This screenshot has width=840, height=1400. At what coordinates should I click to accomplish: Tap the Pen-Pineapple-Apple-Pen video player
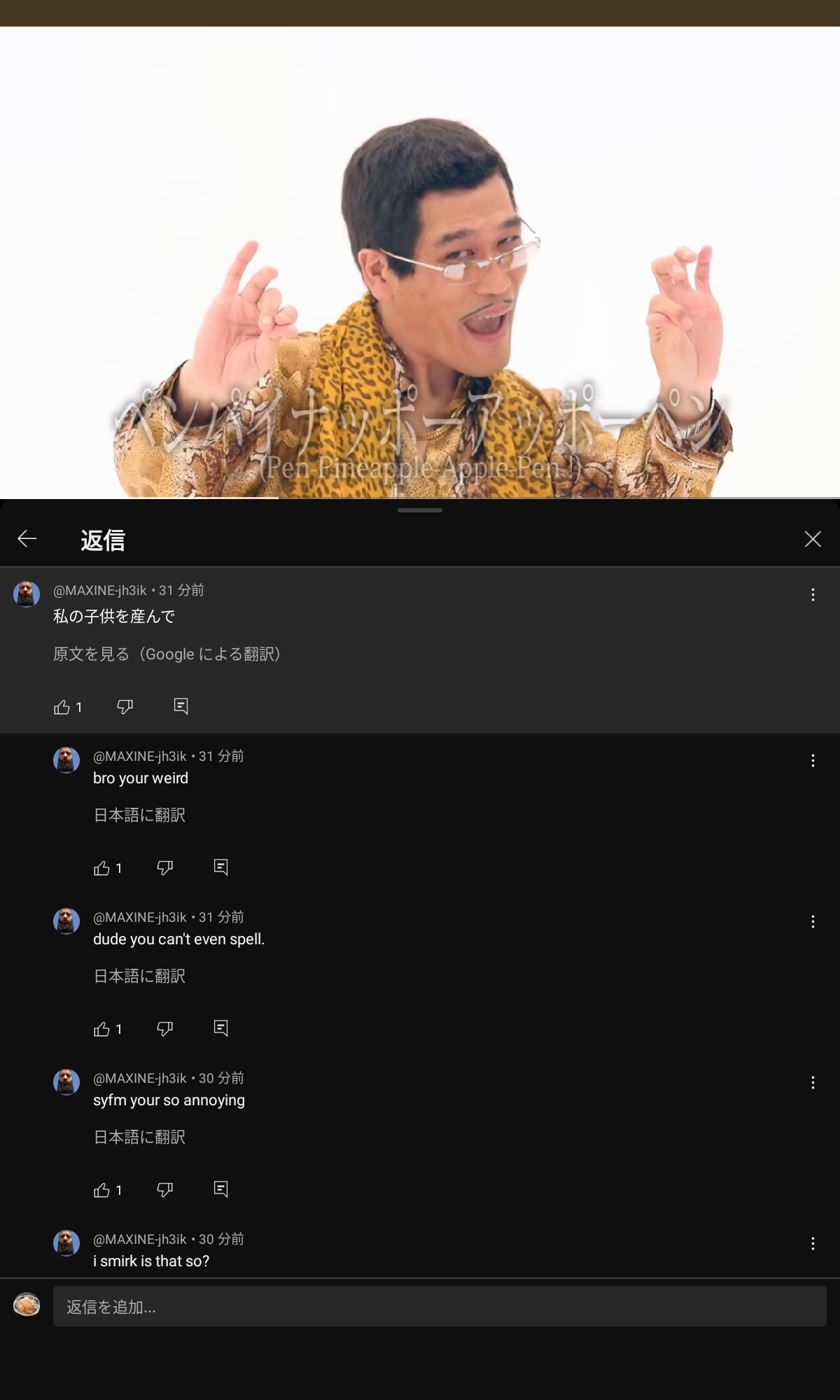click(x=420, y=262)
